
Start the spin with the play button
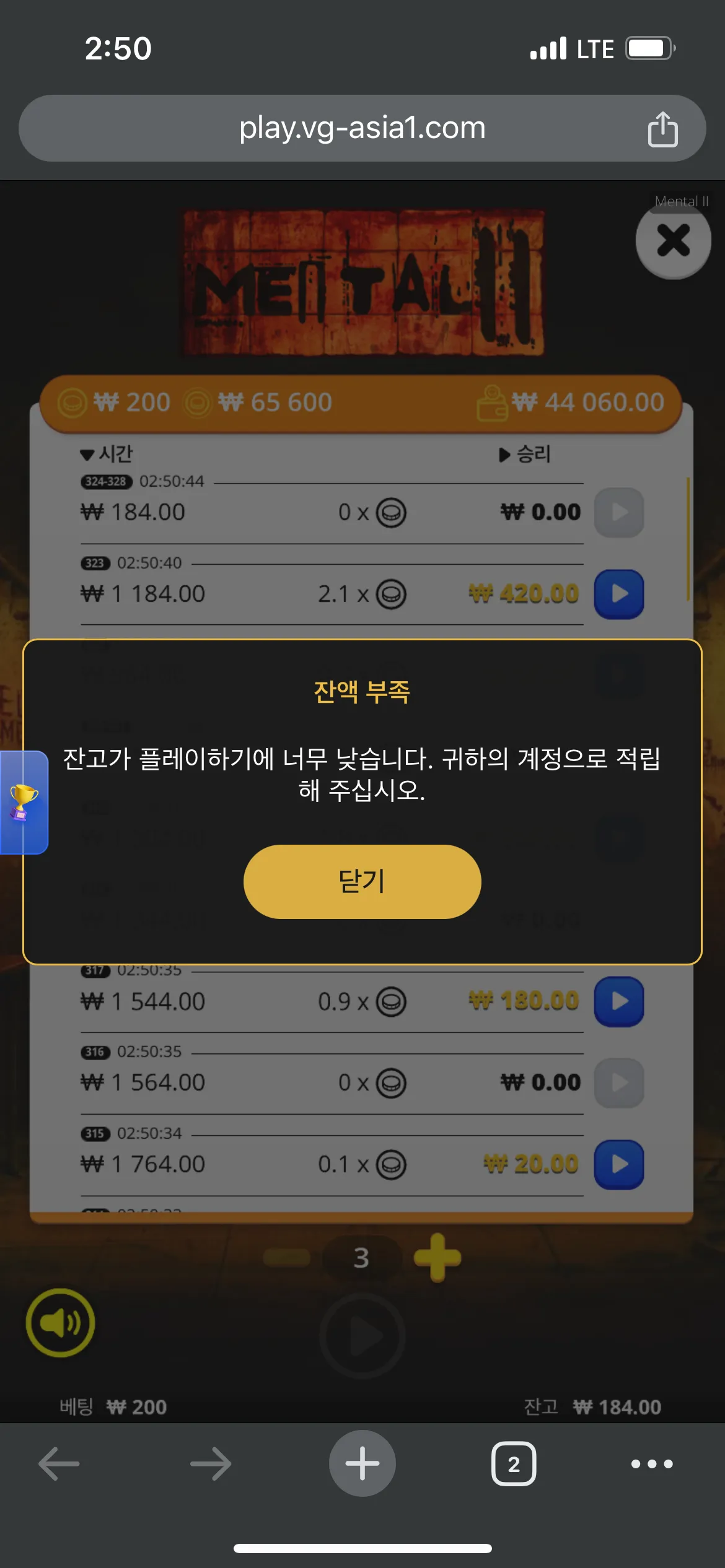pyautogui.click(x=362, y=1336)
